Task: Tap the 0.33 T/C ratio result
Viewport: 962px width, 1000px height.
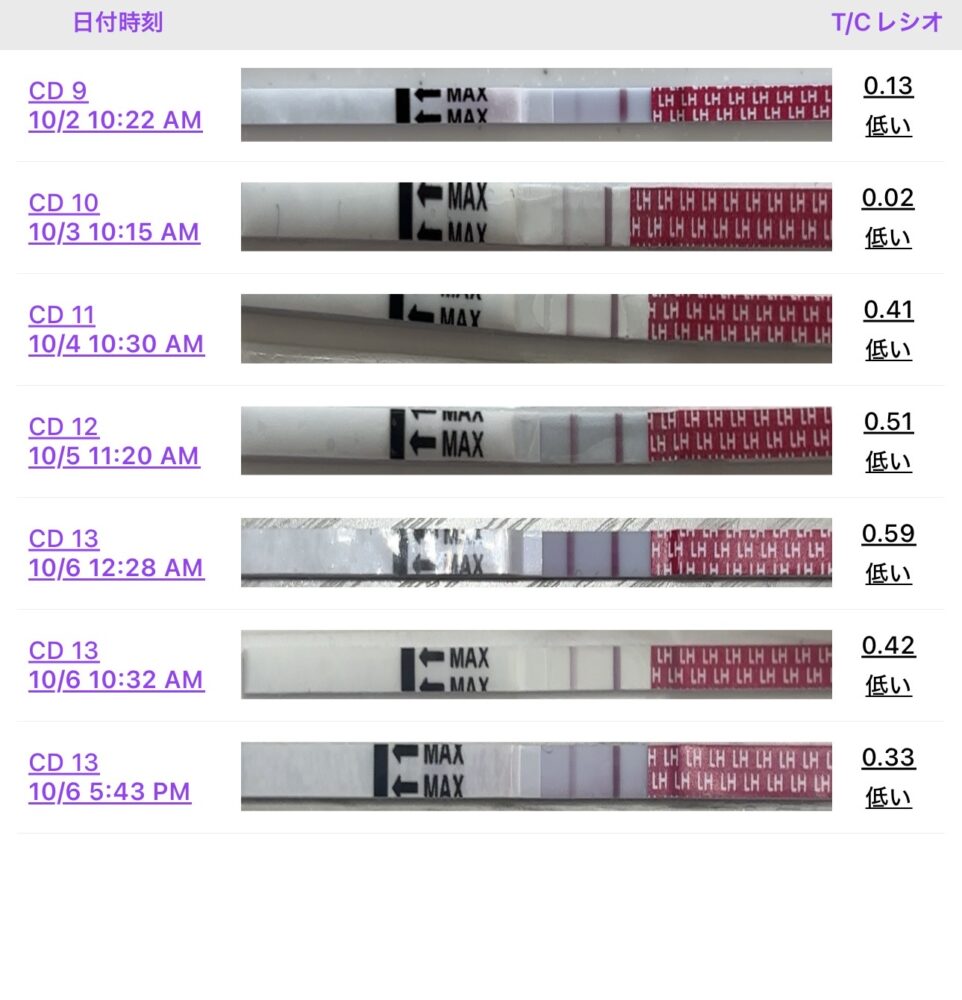Action: point(888,758)
